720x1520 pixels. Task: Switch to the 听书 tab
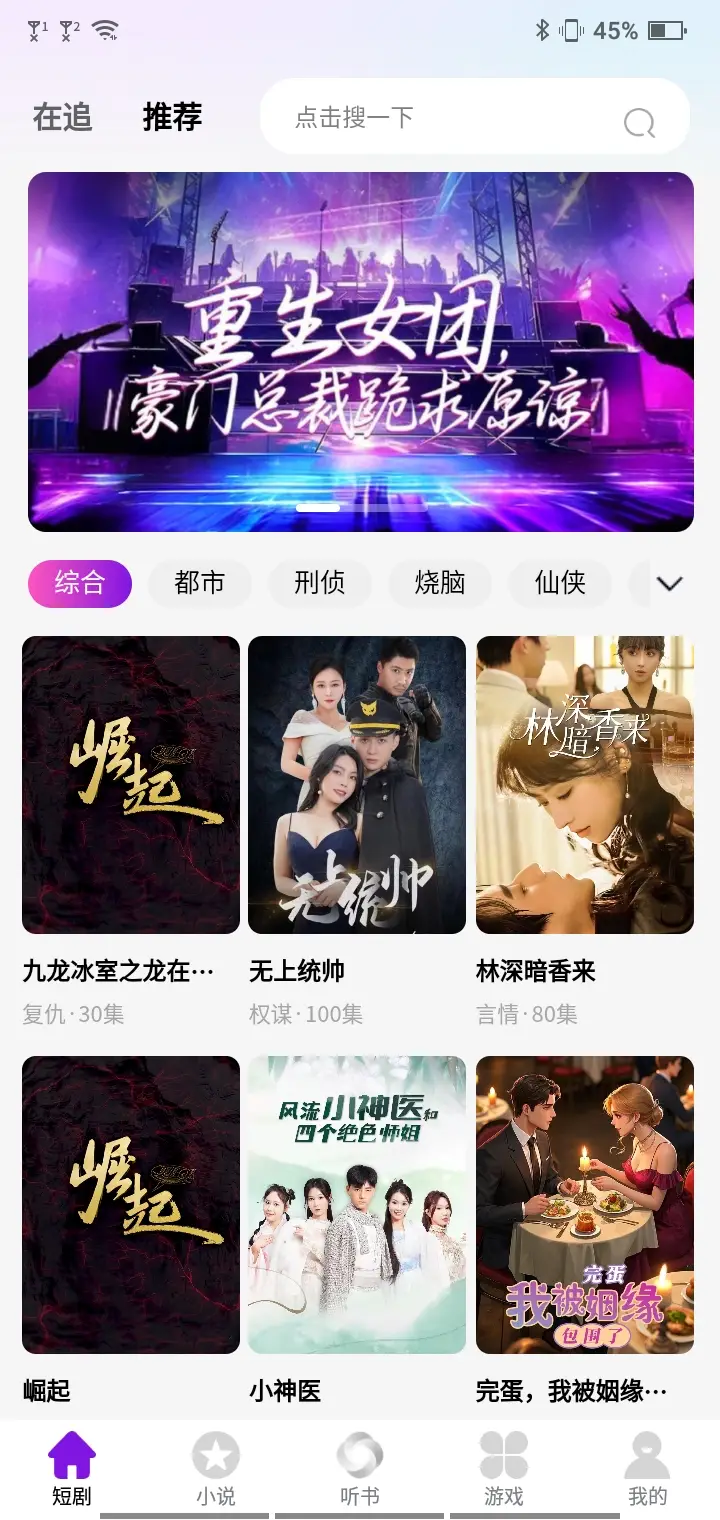(360, 1468)
